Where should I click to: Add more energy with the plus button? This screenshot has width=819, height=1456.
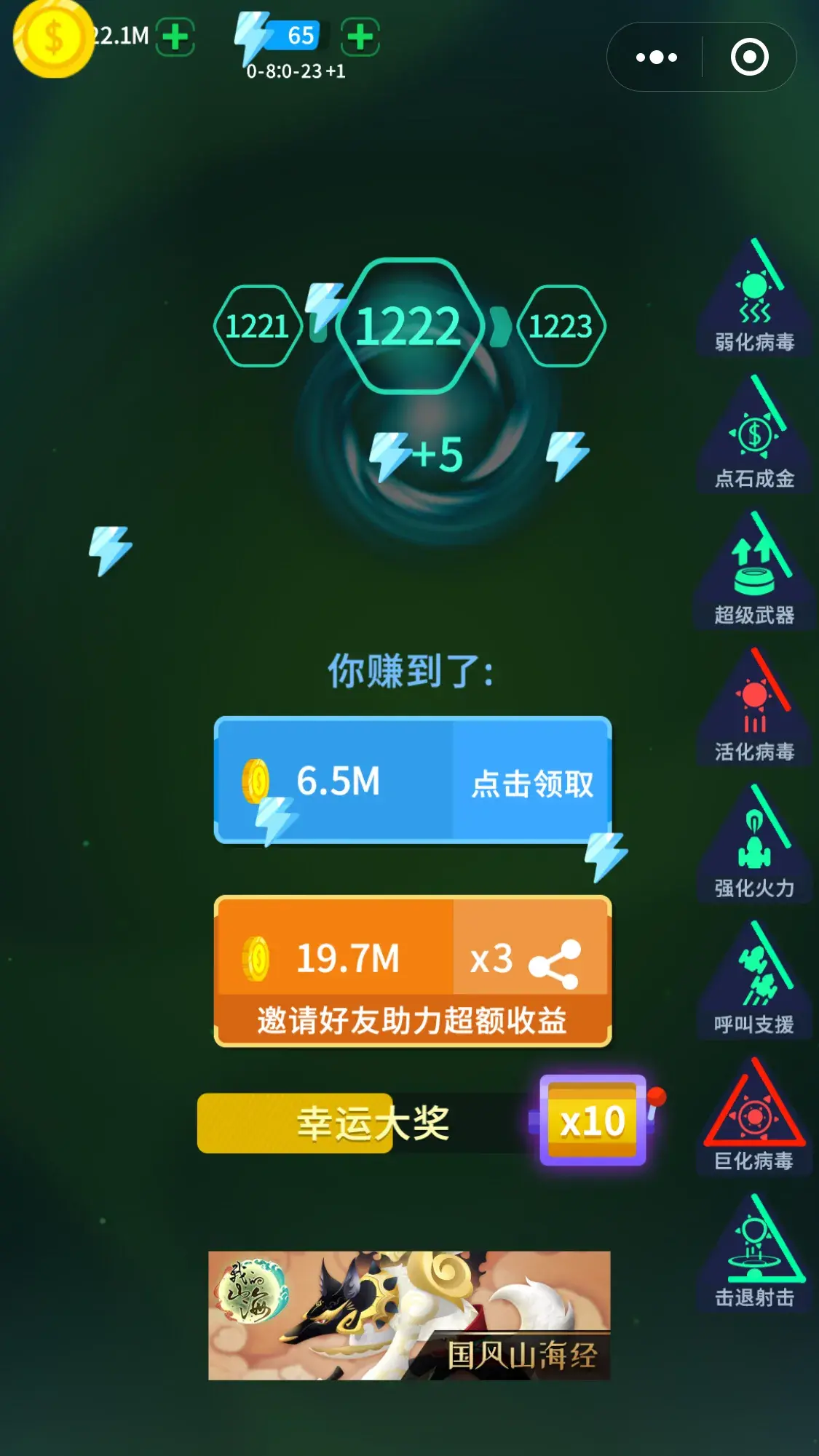coord(360,37)
